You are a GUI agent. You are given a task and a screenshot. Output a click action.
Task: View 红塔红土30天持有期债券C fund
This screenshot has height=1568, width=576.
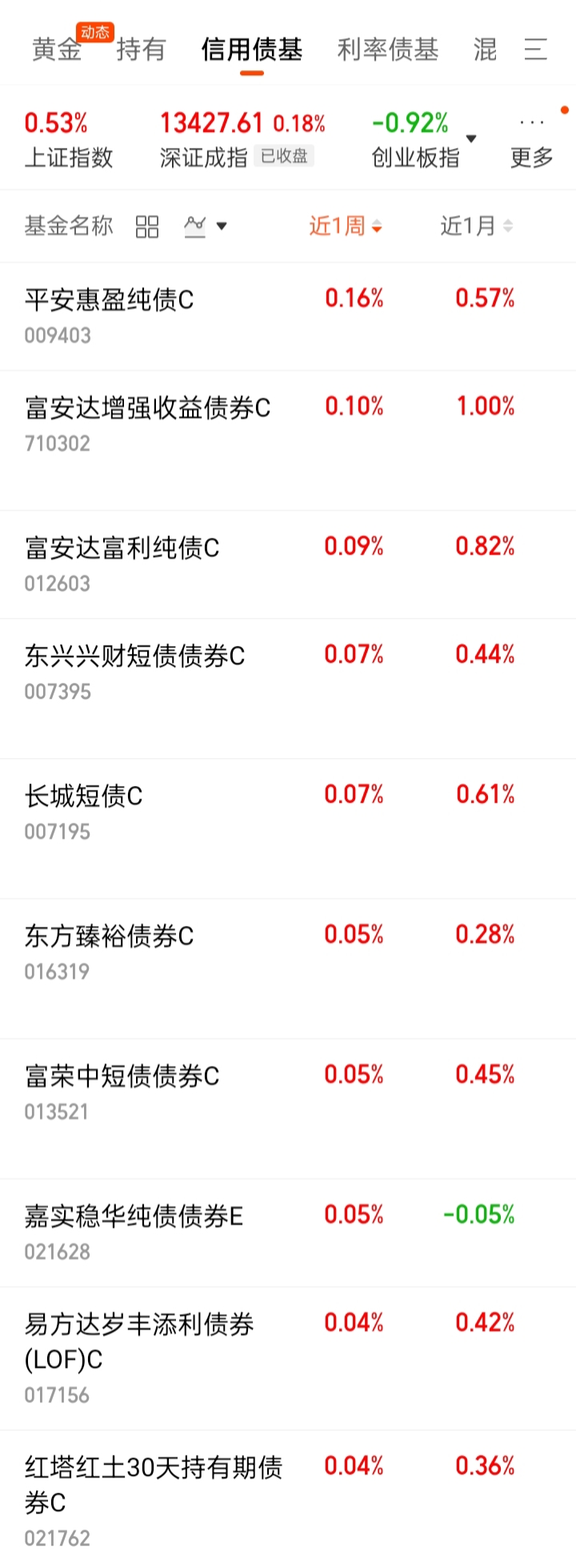coord(154,1485)
